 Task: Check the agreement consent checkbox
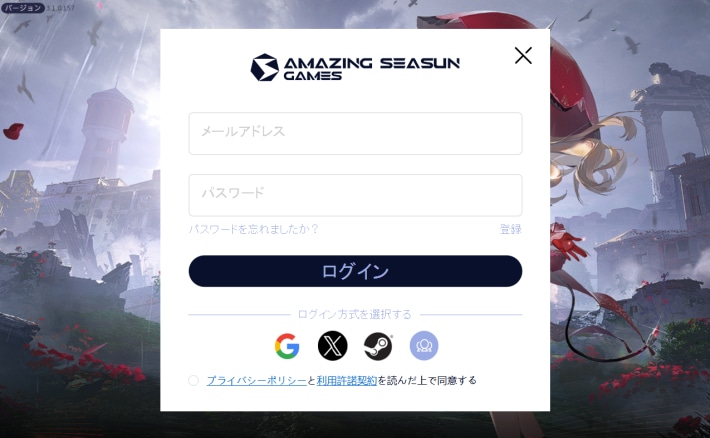click(194, 380)
